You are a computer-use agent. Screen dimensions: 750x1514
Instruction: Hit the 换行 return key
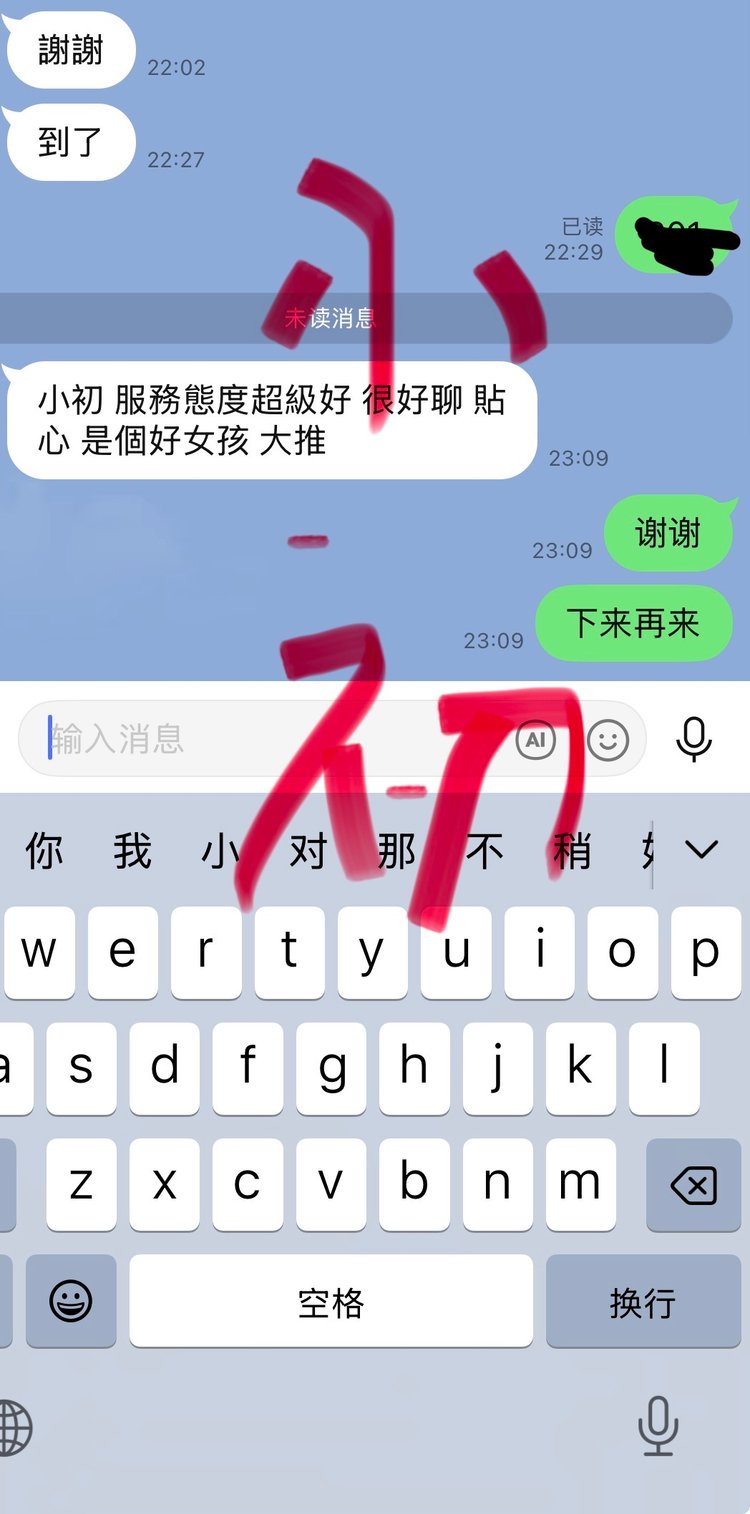(x=642, y=1302)
